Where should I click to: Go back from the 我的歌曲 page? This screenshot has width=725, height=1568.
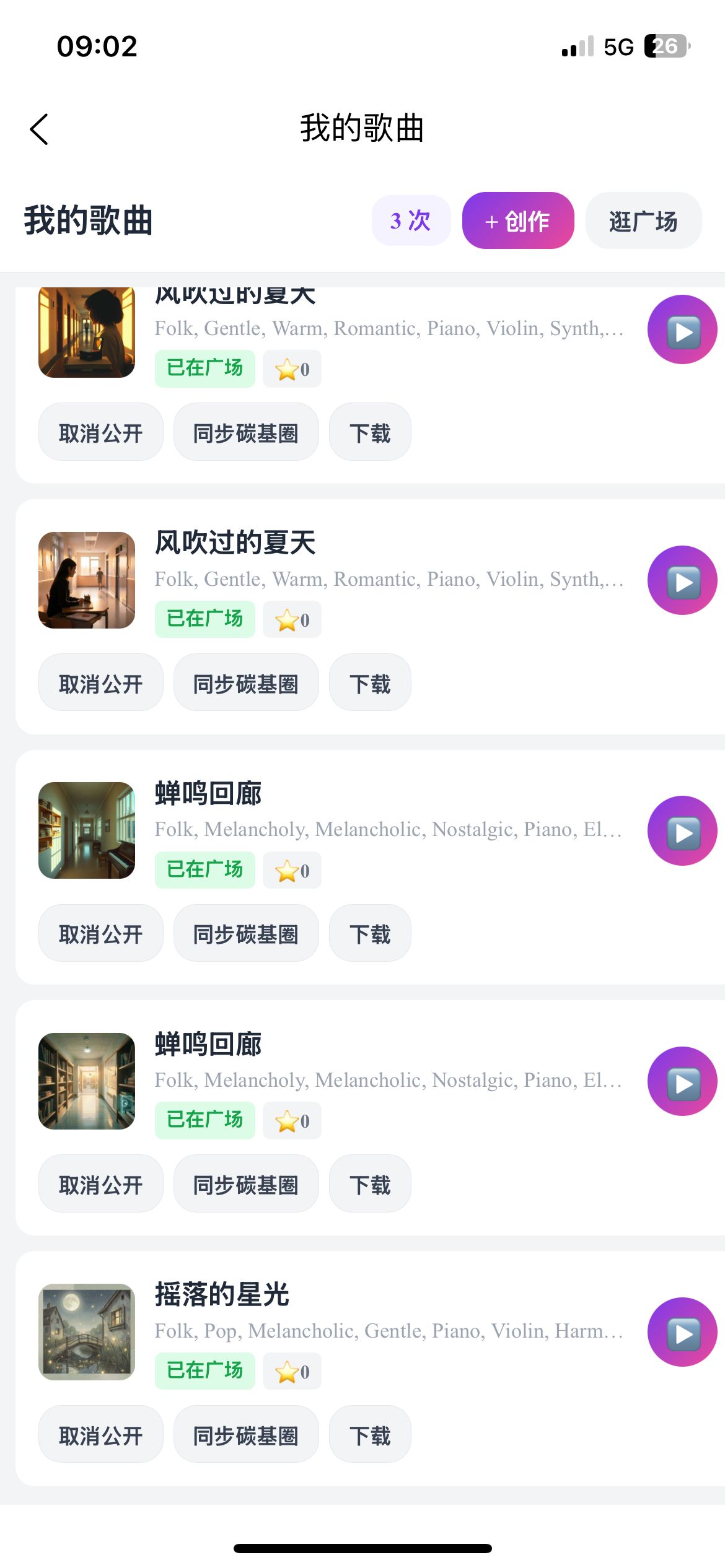pyautogui.click(x=39, y=129)
